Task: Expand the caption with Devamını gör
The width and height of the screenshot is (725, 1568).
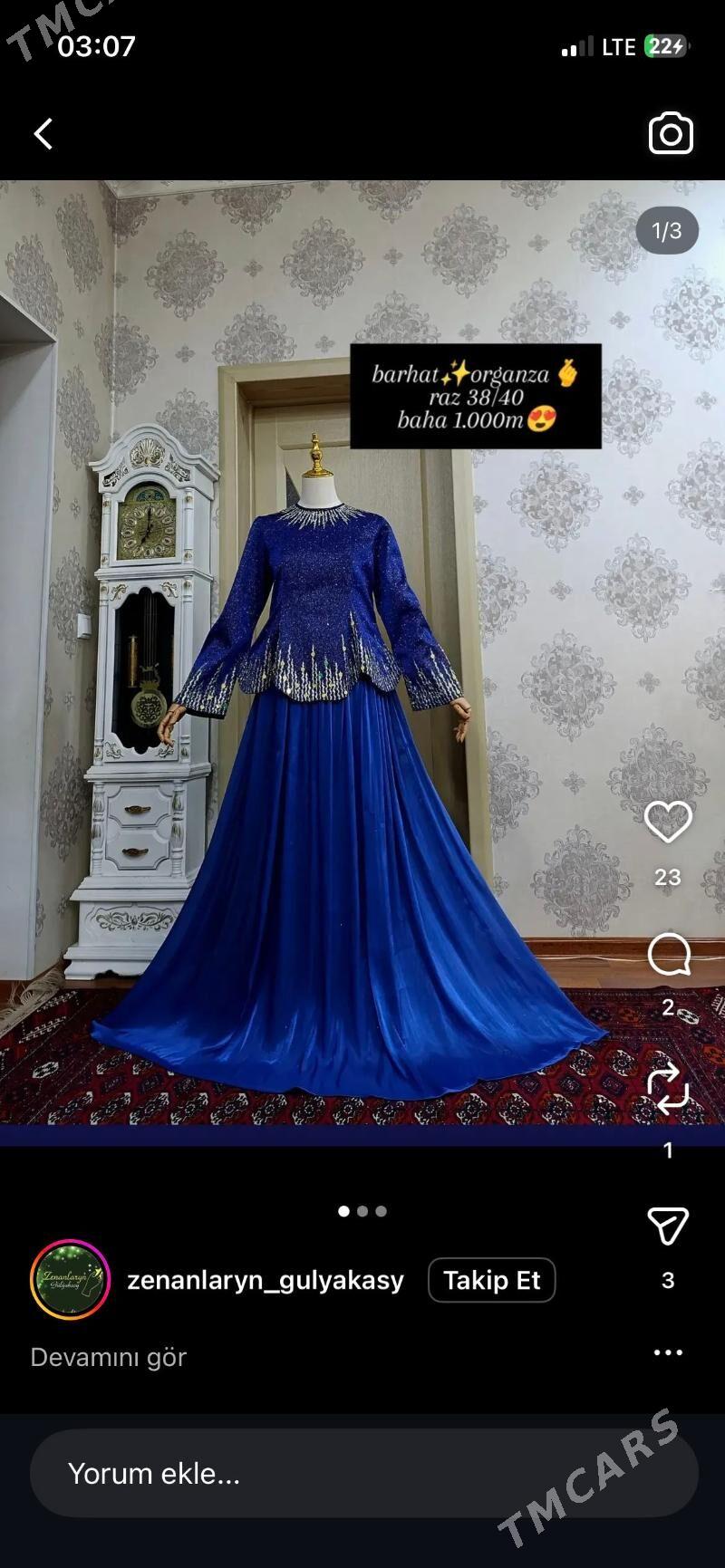Action: pos(108,1357)
